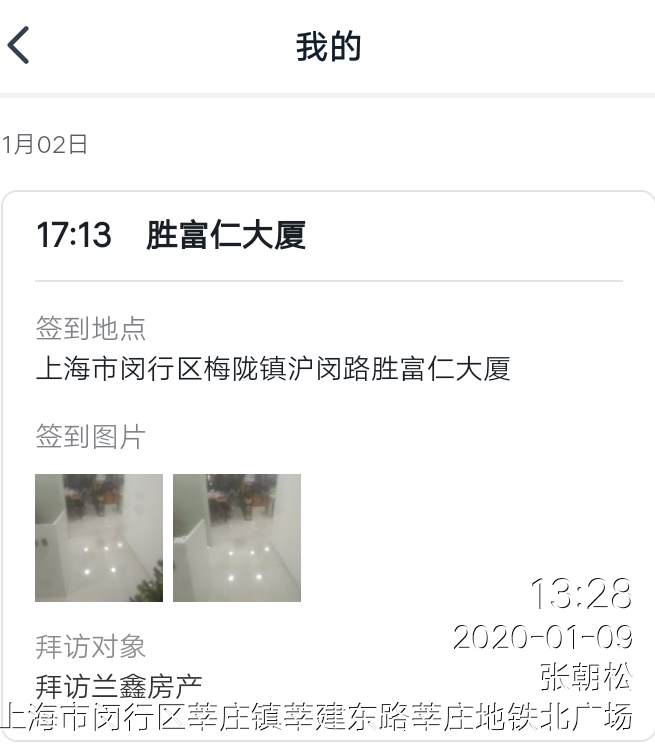Screen dimensions: 655x748
Task: Open the first check-in photo
Action: [98, 538]
